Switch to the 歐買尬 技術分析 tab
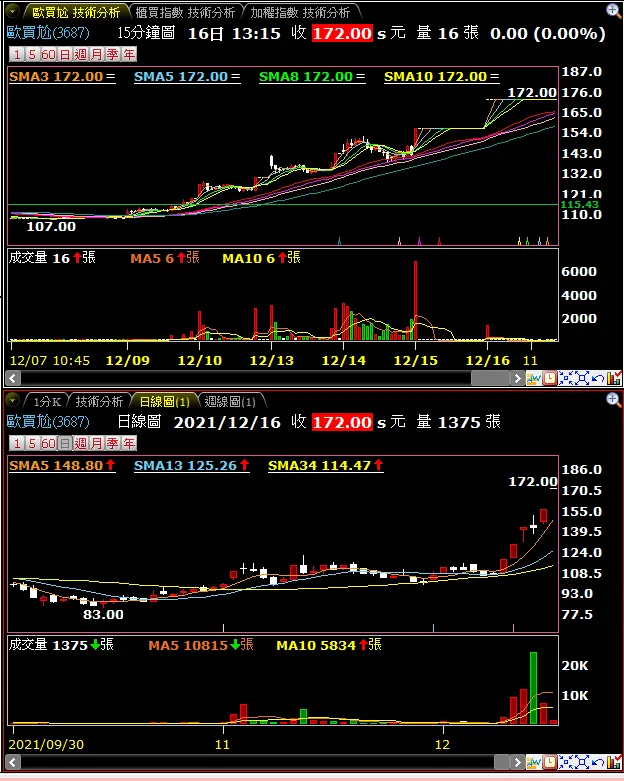 click(76, 13)
